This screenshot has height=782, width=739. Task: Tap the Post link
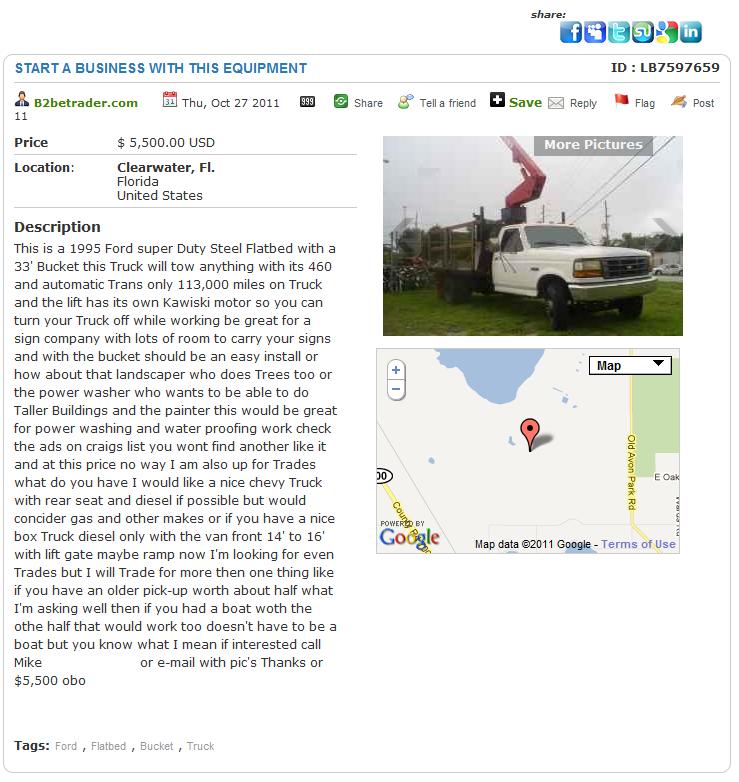703,103
